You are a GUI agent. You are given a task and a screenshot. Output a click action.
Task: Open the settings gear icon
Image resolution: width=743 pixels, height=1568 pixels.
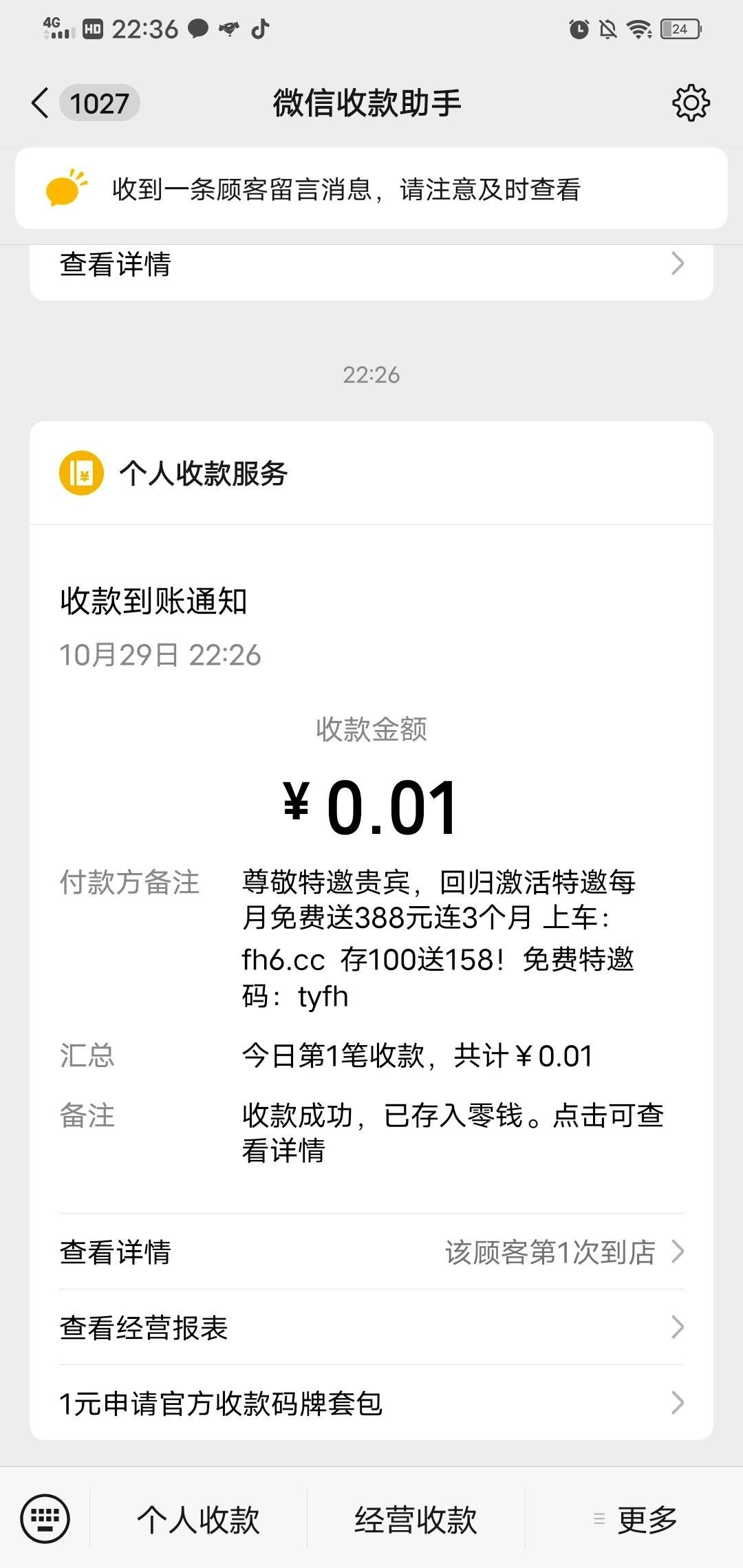coord(690,103)
